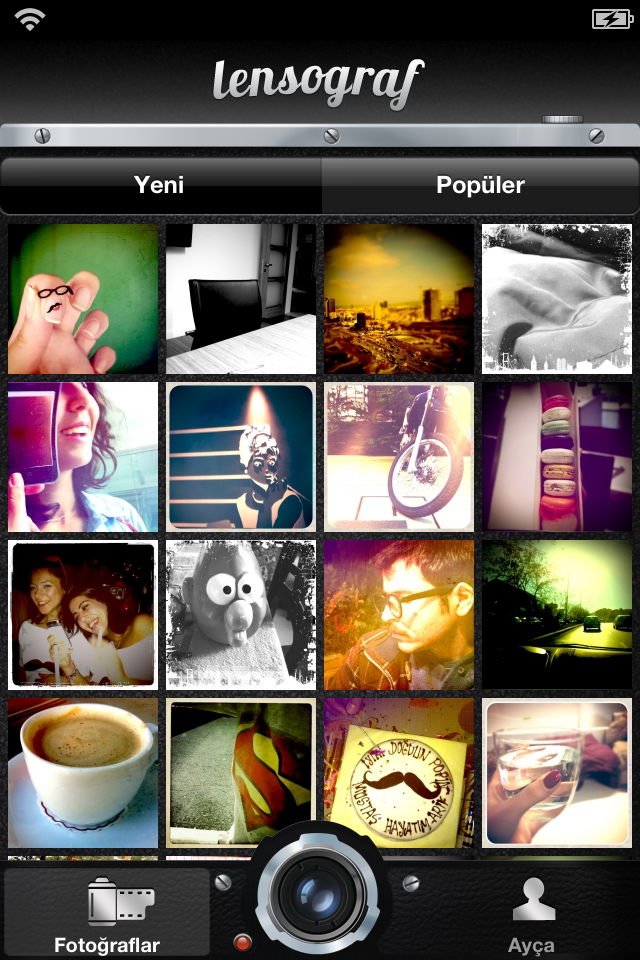Screen dimensions: 640x960
Task: Open the mustache cake photo
Action: pyautogui.click(x=399, y=772)
